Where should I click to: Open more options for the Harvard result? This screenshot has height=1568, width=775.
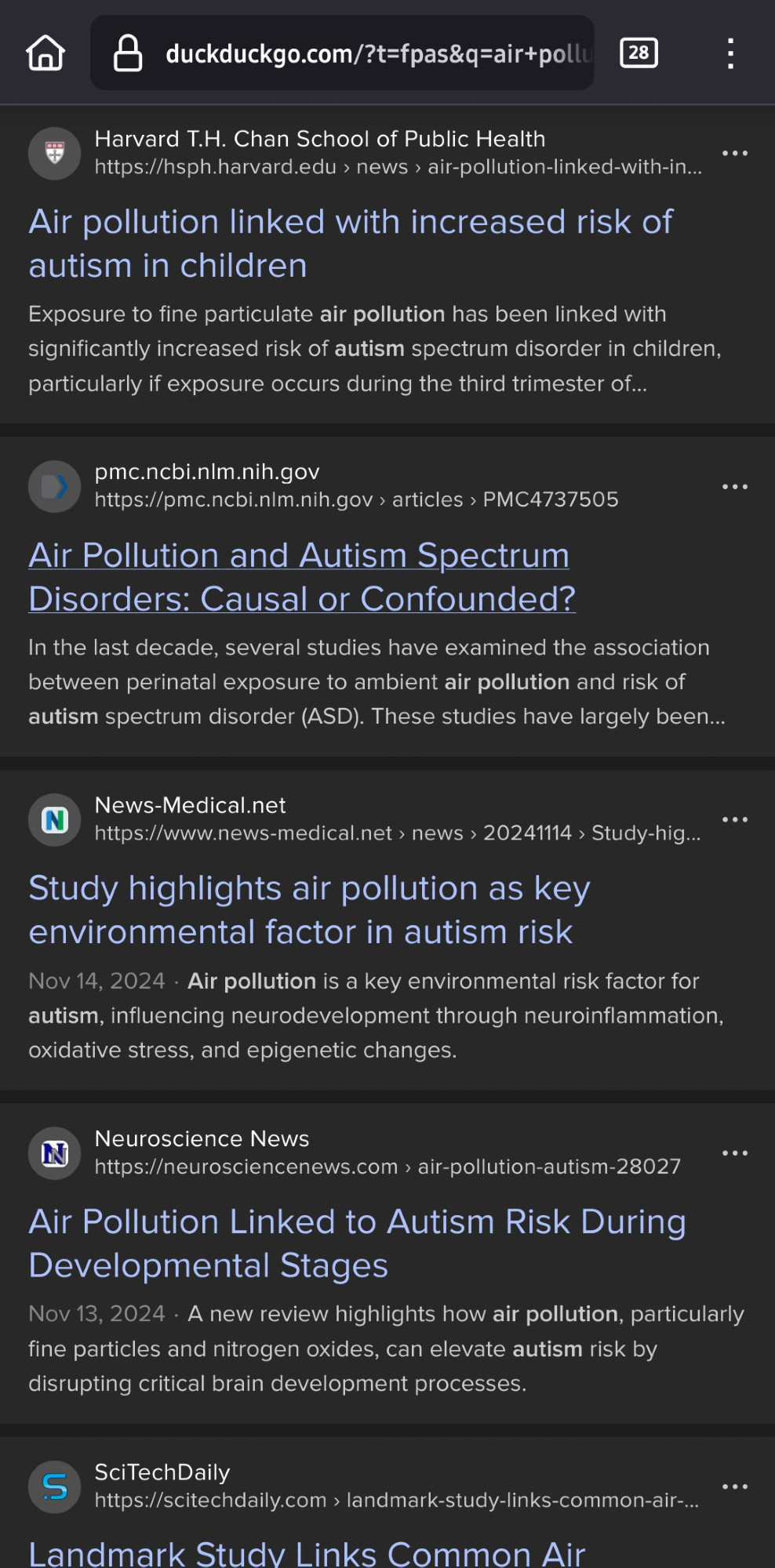click(x=735, y=154)
